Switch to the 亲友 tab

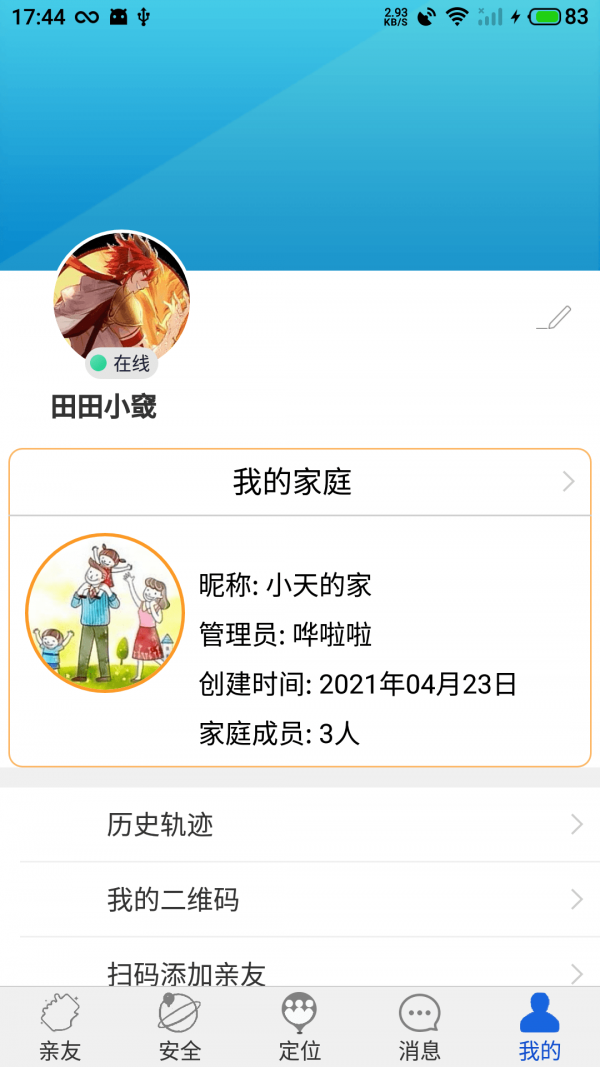point(60,1027)
